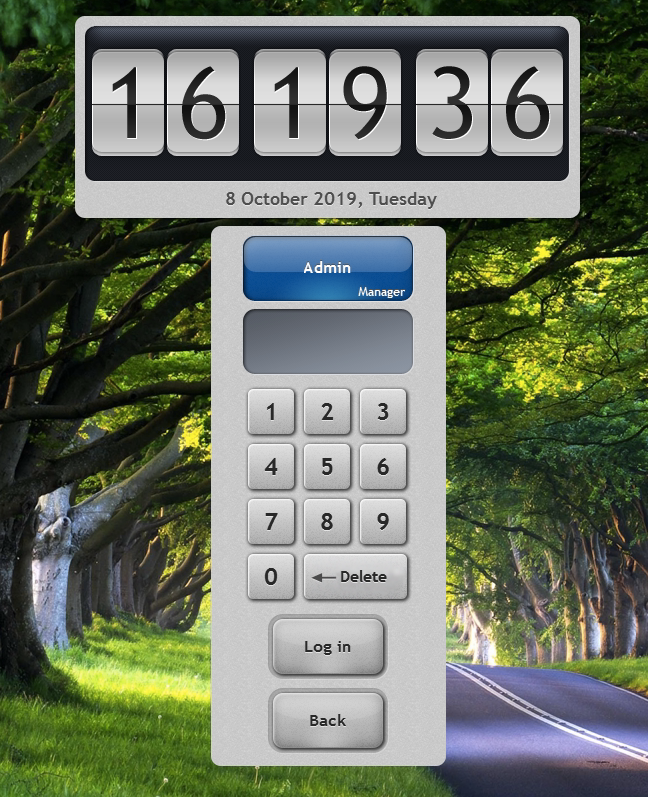
Task: Enter digit 2 on the keypad
Action: (327, 411)
